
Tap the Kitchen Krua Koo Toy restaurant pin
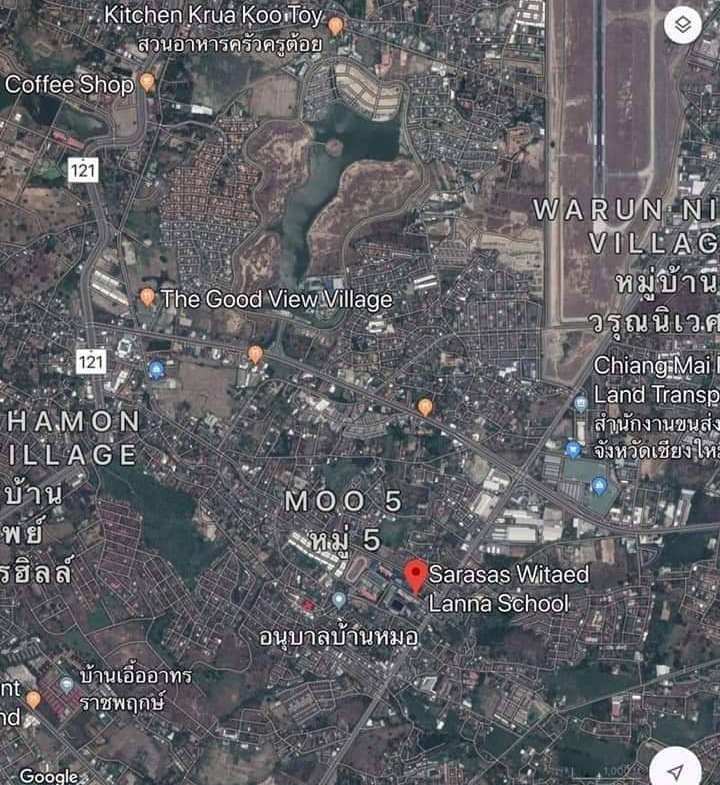tap(336, 26)
